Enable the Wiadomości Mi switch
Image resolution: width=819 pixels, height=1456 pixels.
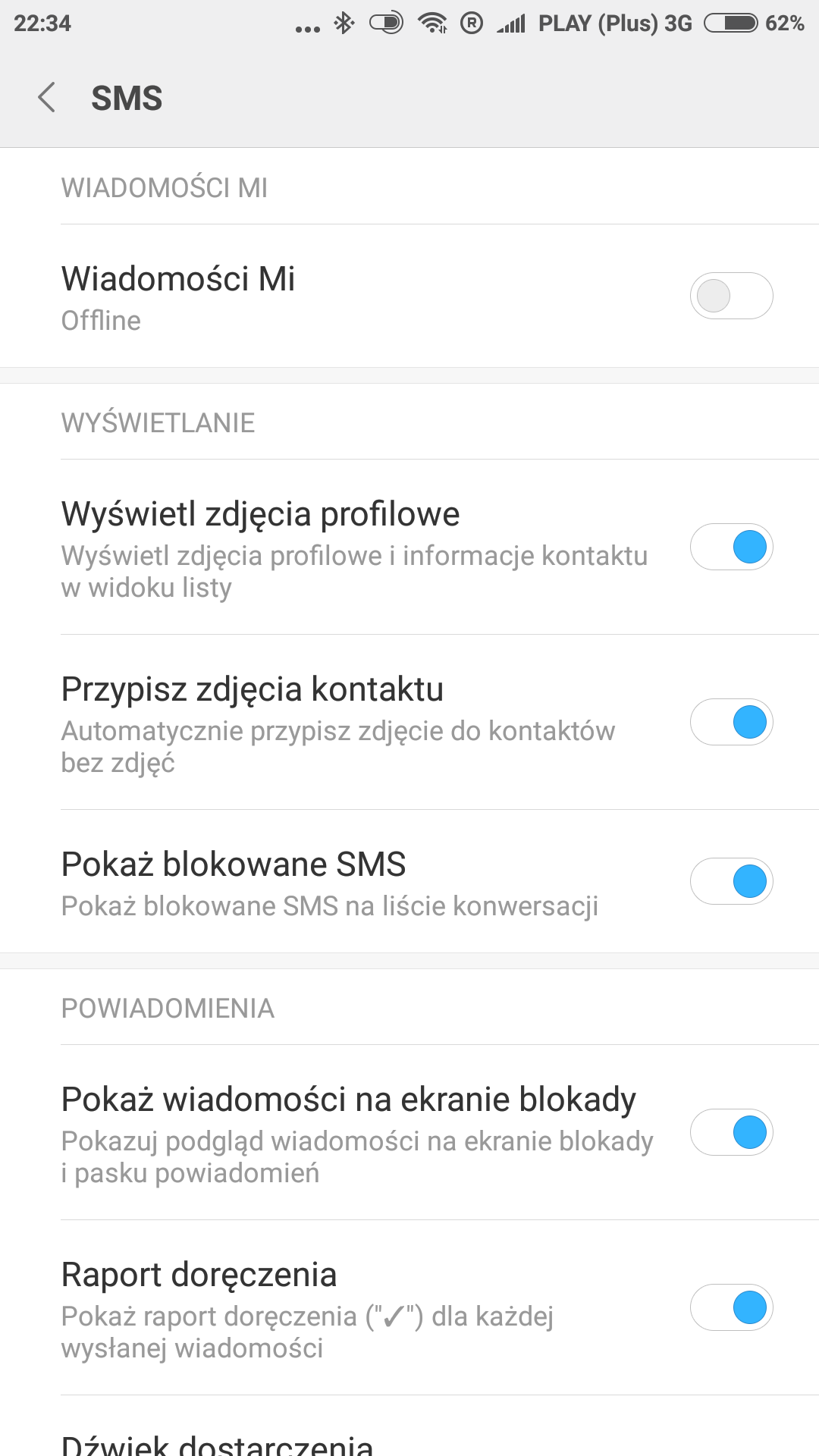731,296
